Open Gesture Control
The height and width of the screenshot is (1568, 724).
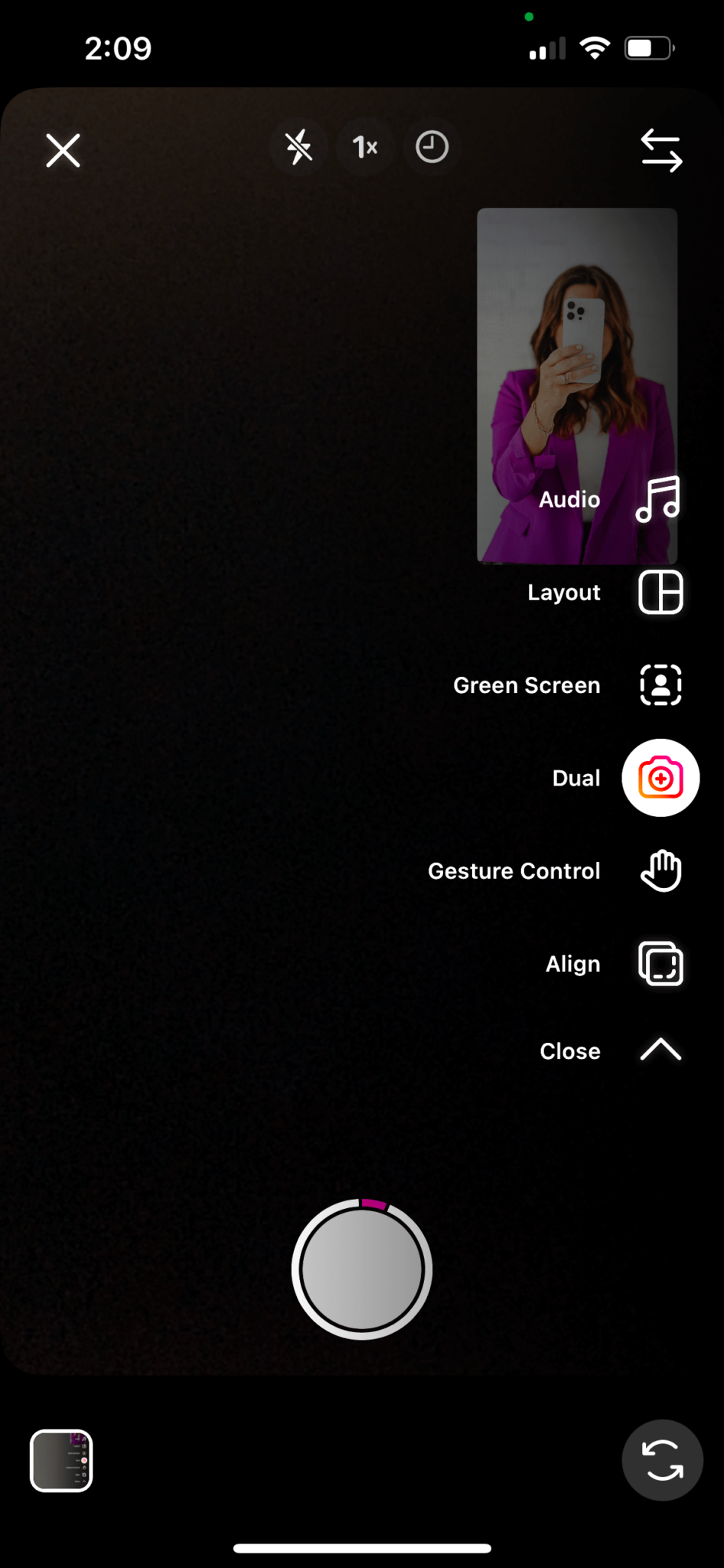[x=660, y=871]
